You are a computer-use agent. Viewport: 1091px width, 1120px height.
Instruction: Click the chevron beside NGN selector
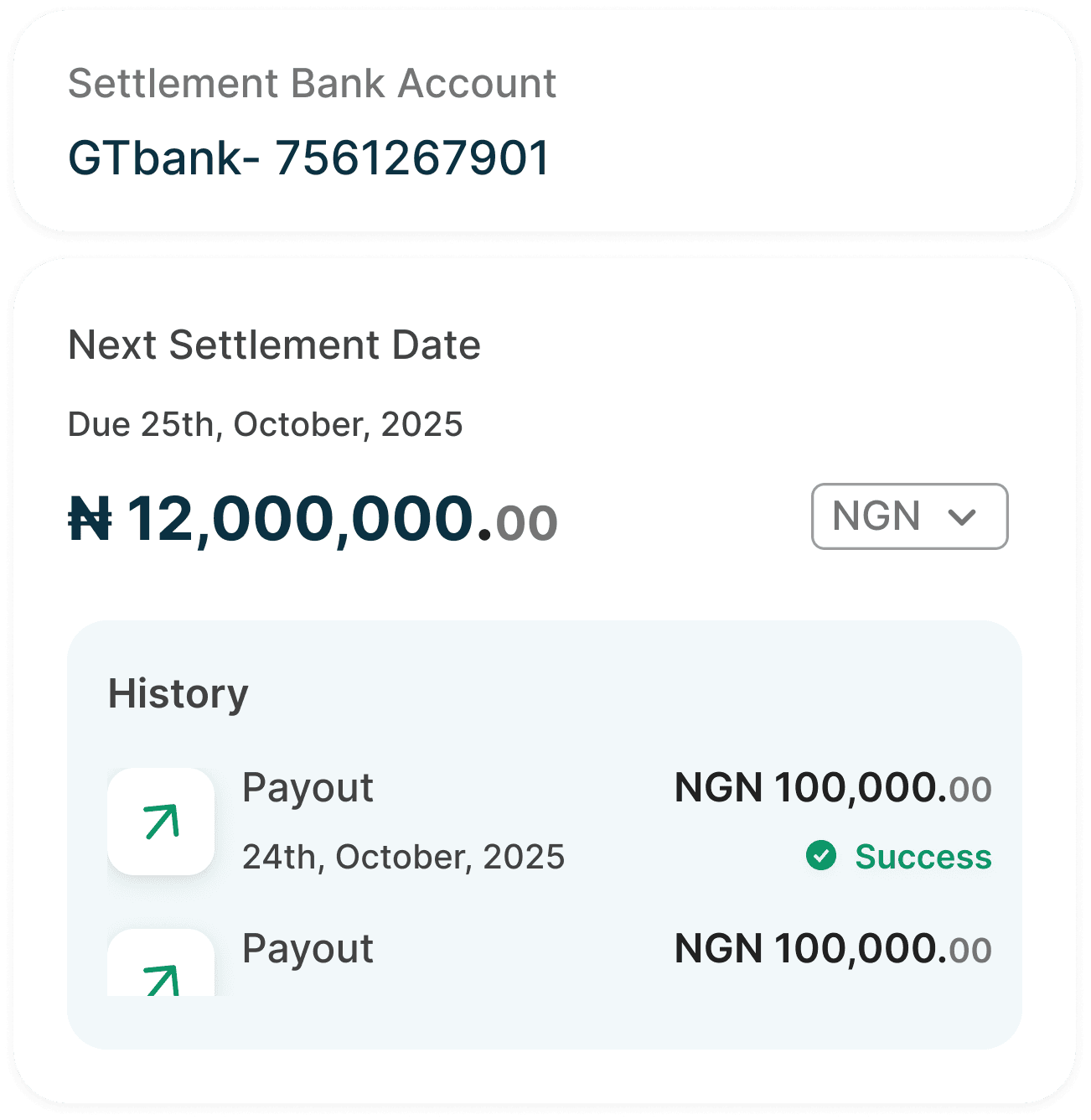tap(962, 516)
